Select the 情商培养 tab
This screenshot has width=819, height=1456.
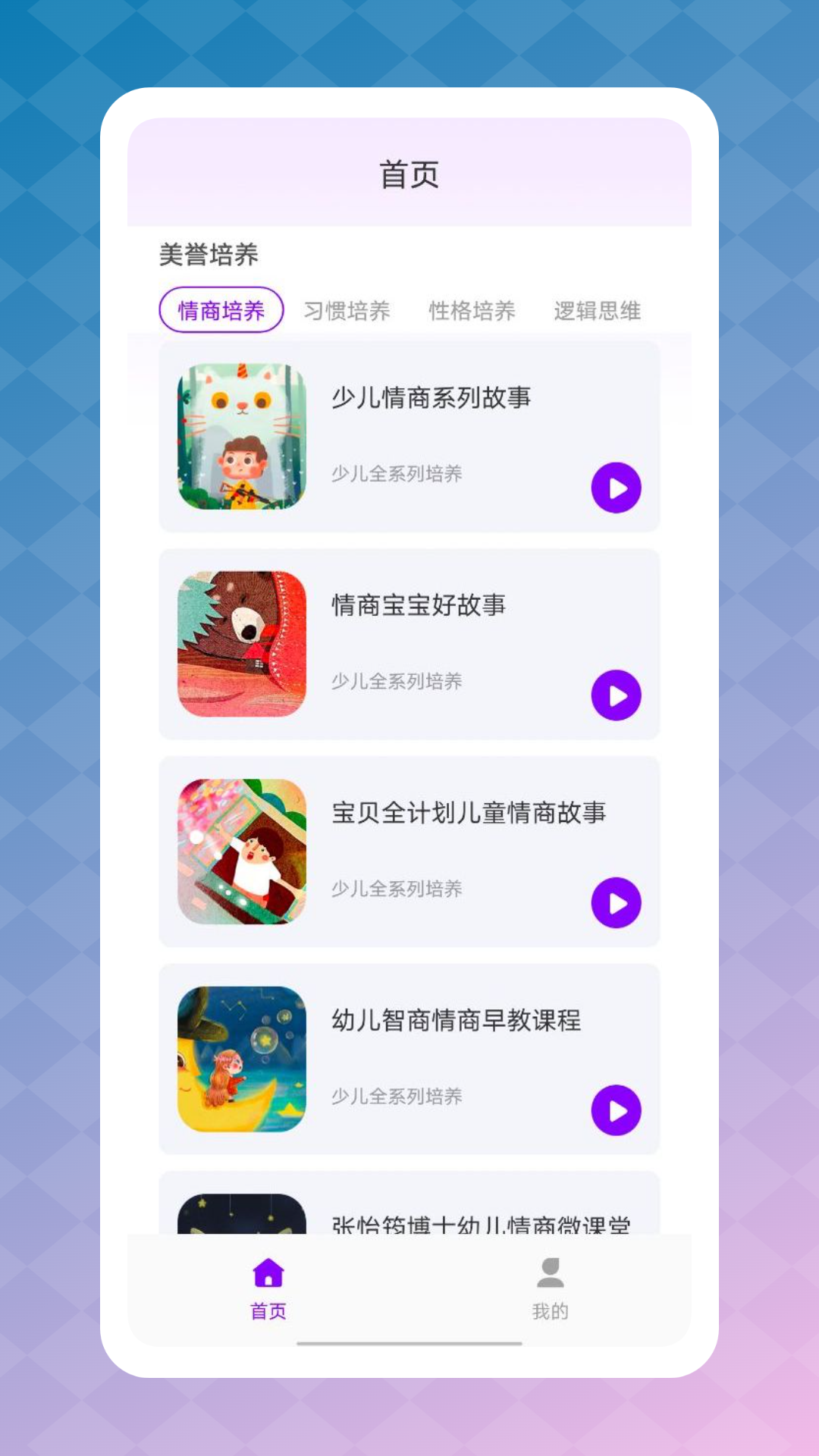[x=222, y=309]
